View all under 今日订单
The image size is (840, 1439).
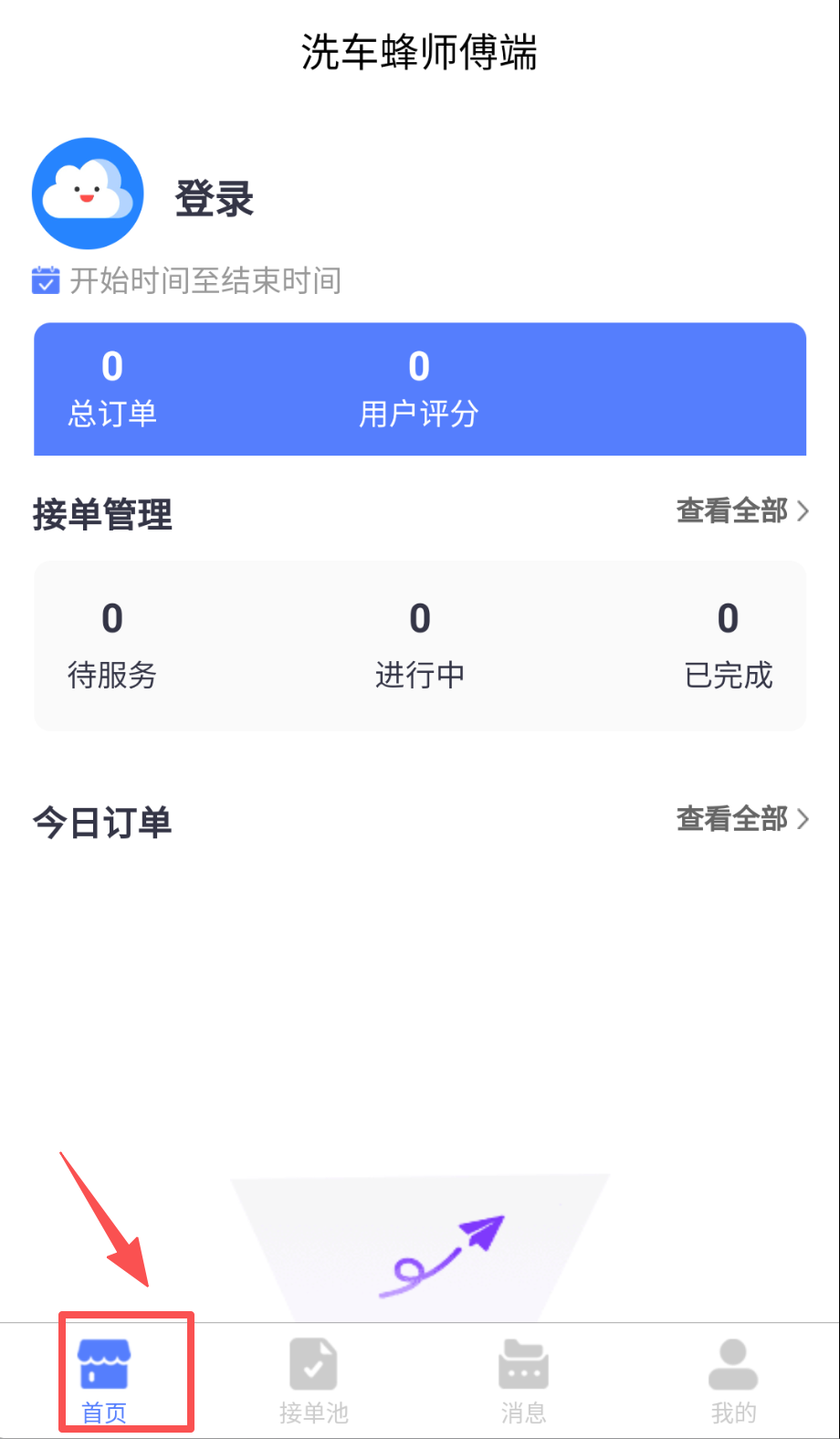pos(741,819)
